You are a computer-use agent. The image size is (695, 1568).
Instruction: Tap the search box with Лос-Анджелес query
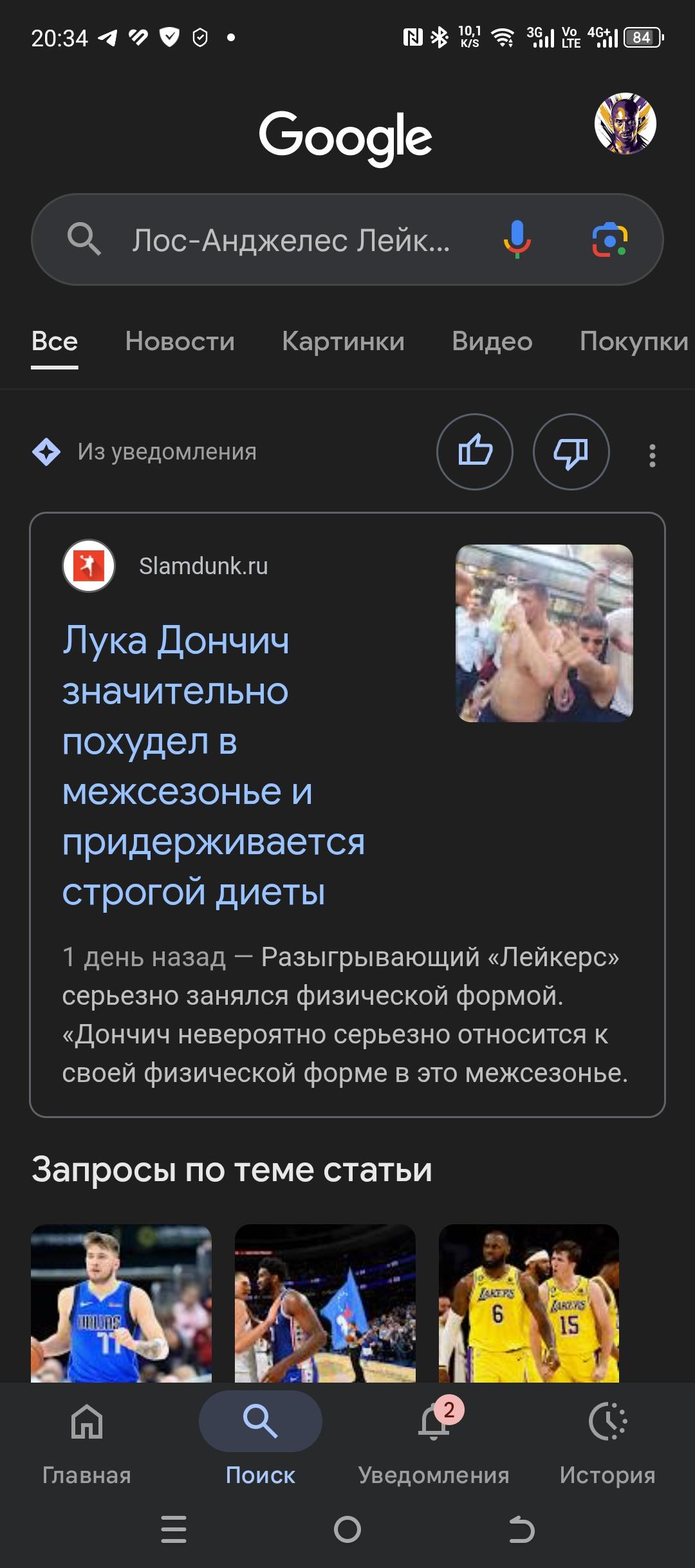347,239
